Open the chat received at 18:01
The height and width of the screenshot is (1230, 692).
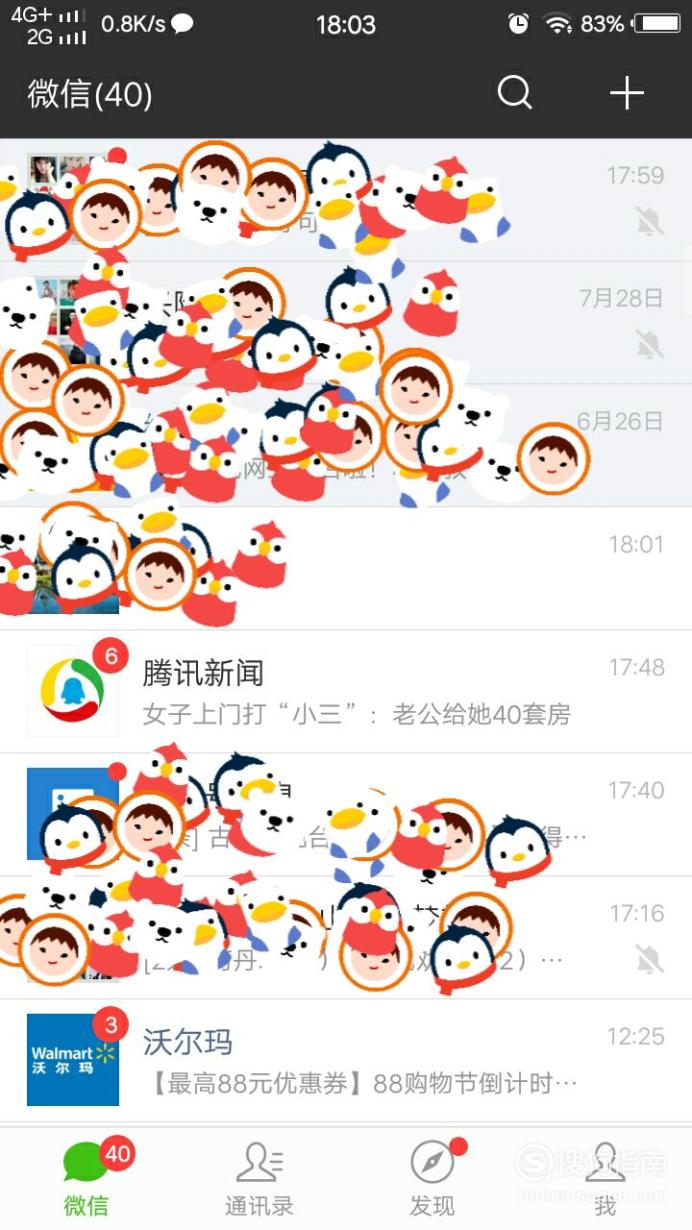346,569
